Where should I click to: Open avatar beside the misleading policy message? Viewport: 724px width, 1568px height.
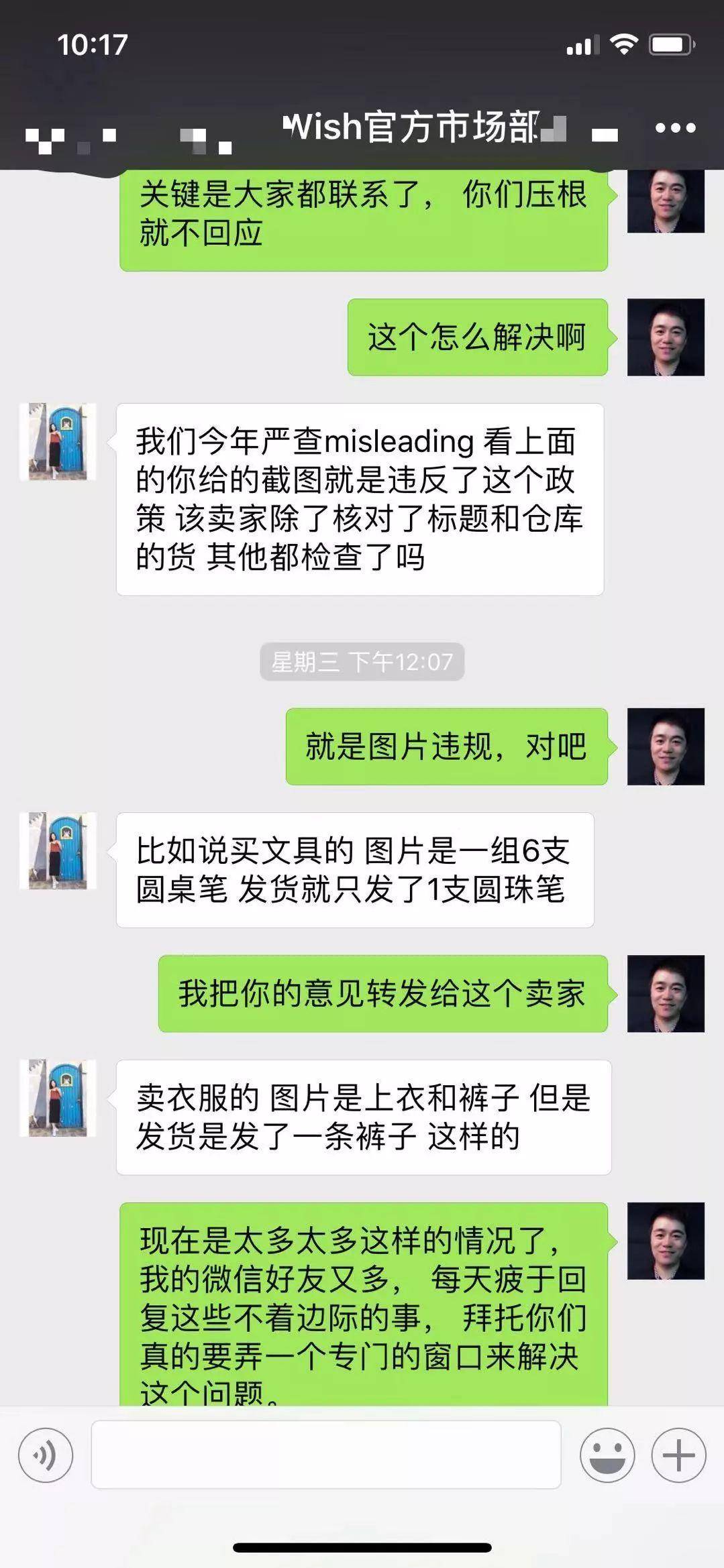point(58,442)
